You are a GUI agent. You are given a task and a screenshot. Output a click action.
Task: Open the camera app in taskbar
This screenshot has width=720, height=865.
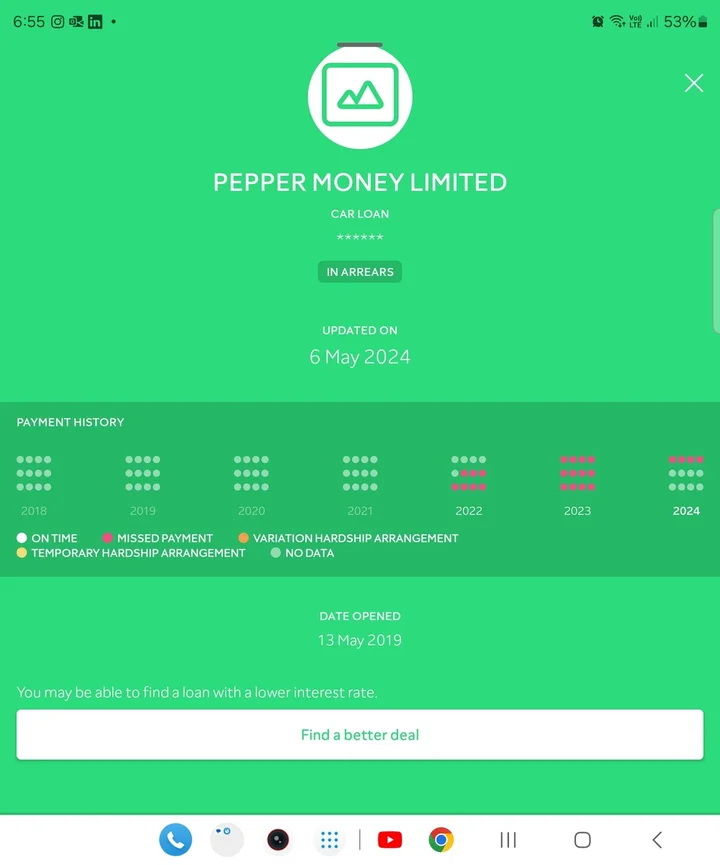[x=278, y=840]
